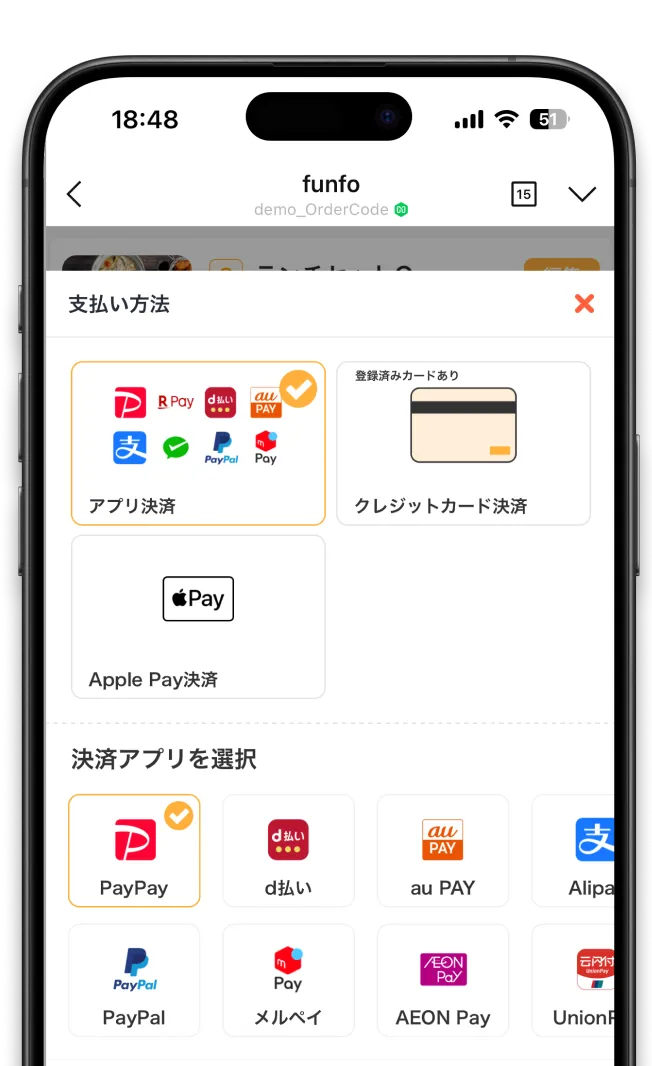Pick PayPay as the payment app
Image resolution: width=652 pixels, height=1066 pixels.
[134, 850]
